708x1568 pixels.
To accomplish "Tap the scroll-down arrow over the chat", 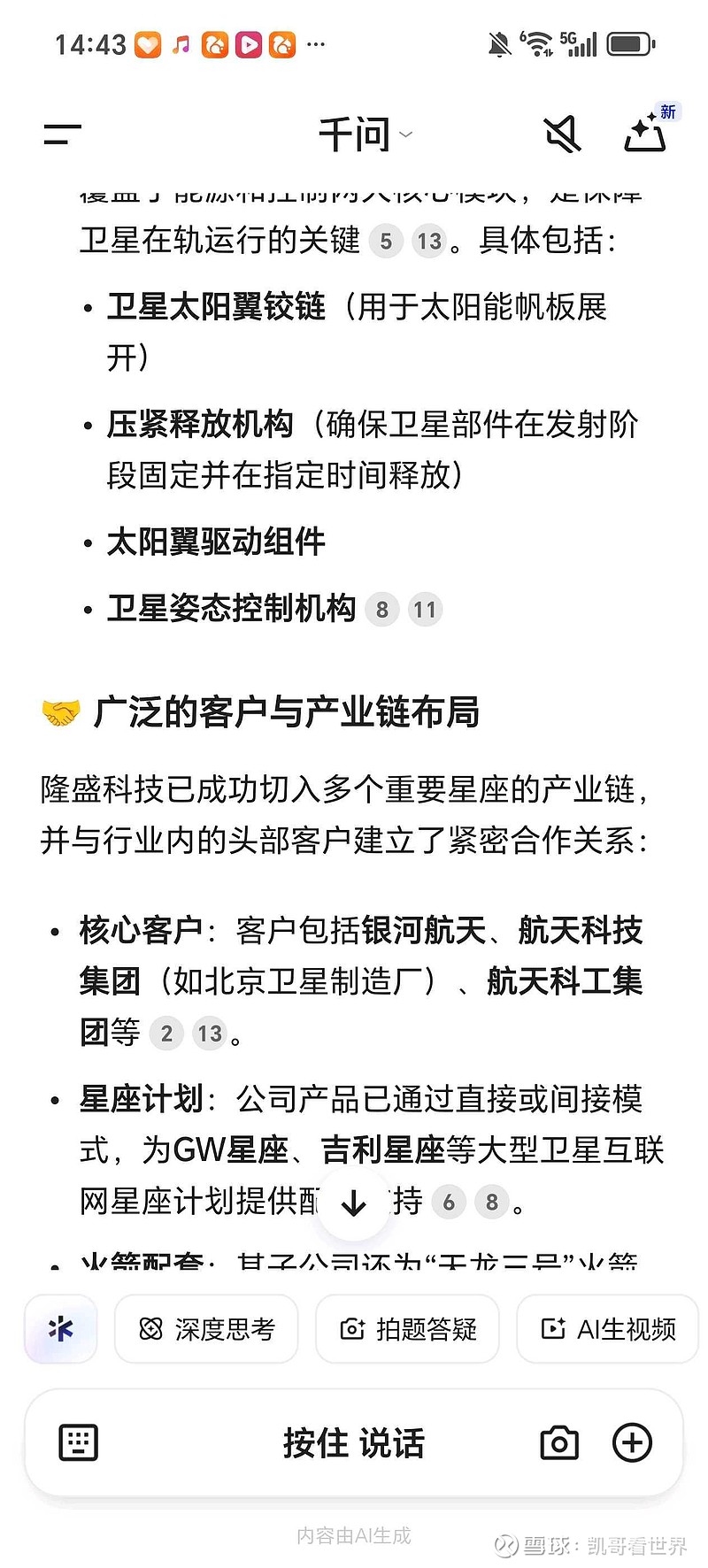I will click(353, 1203).
